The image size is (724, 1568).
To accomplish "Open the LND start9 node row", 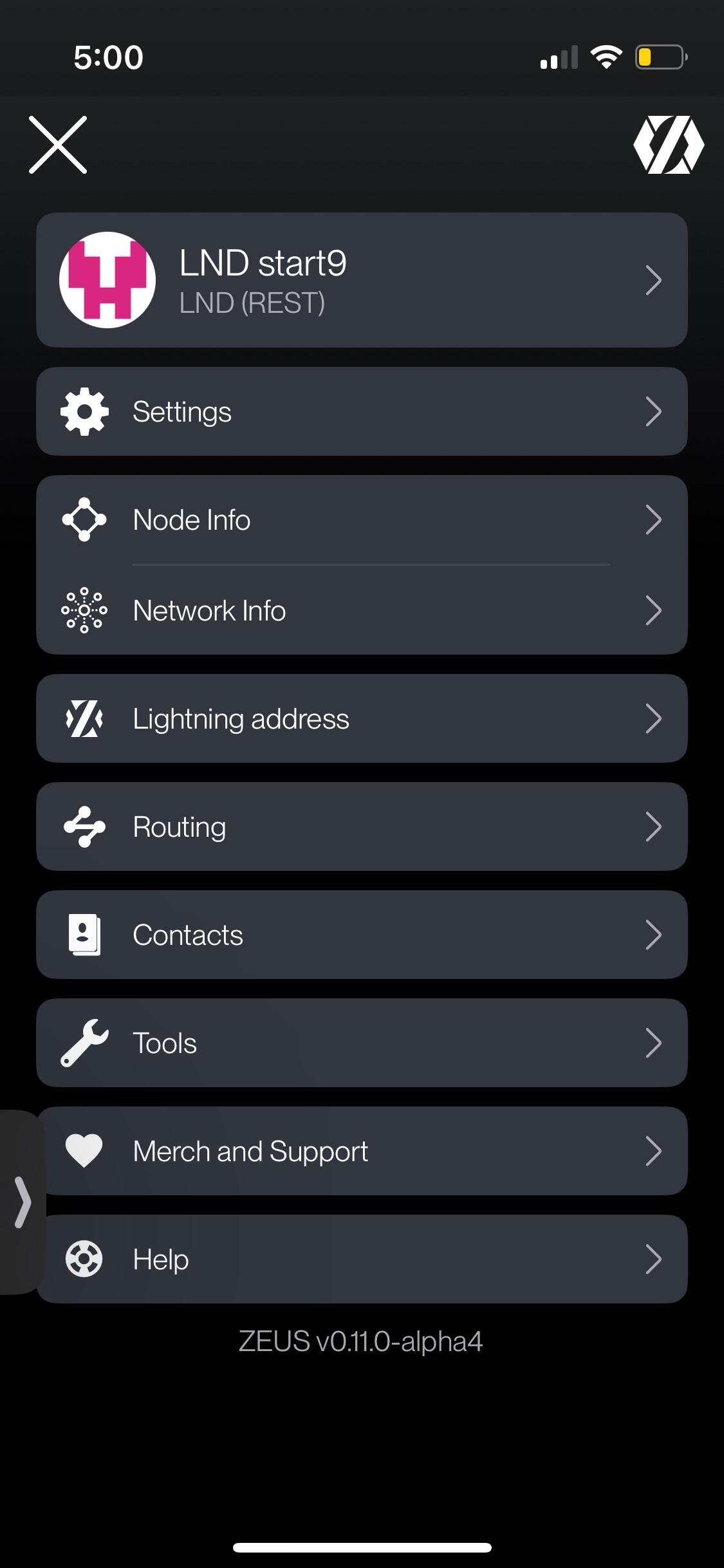I will coord(362,280).
